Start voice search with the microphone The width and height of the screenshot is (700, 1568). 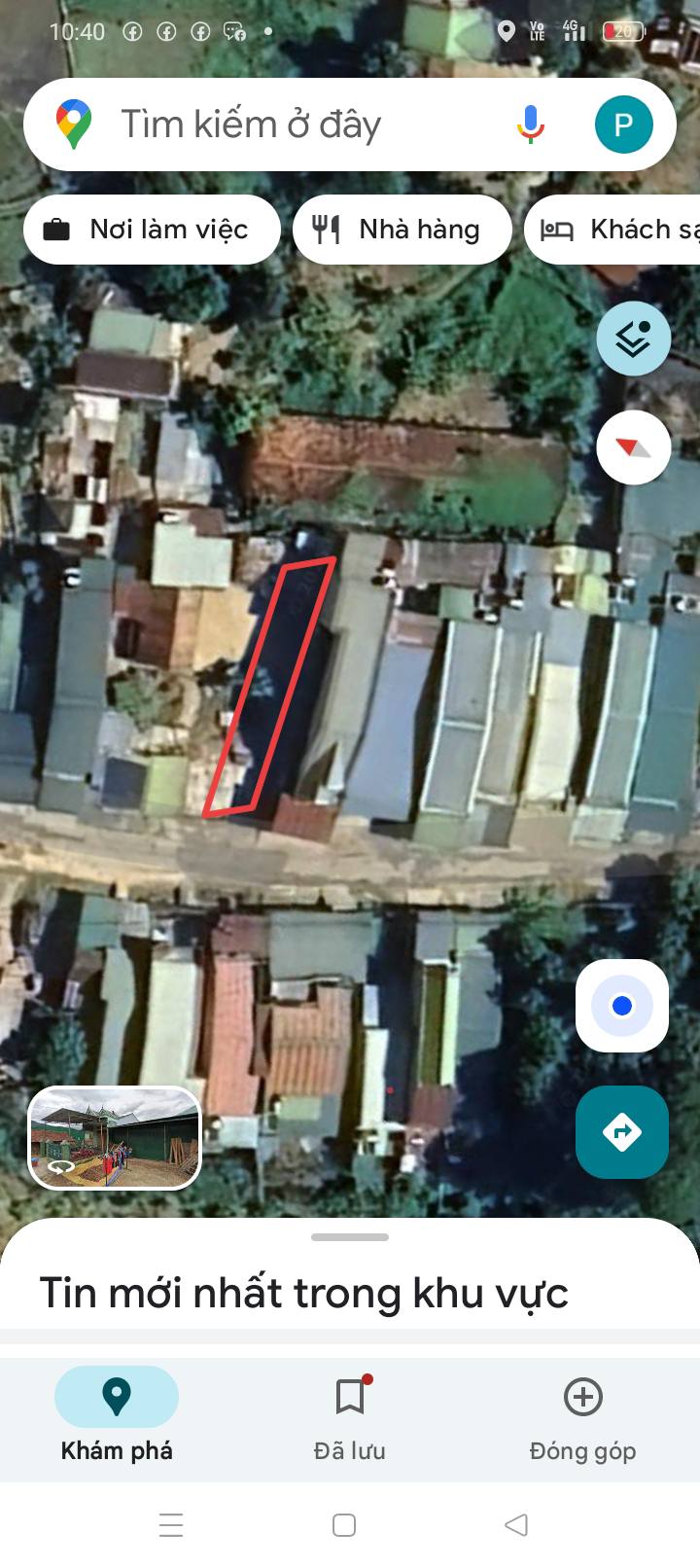pos(530,125)
